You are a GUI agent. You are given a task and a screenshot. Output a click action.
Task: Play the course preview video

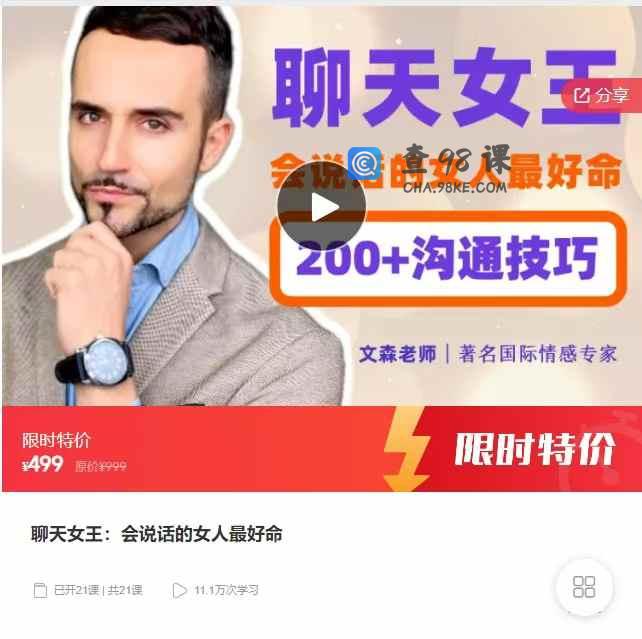coord(321,207)
